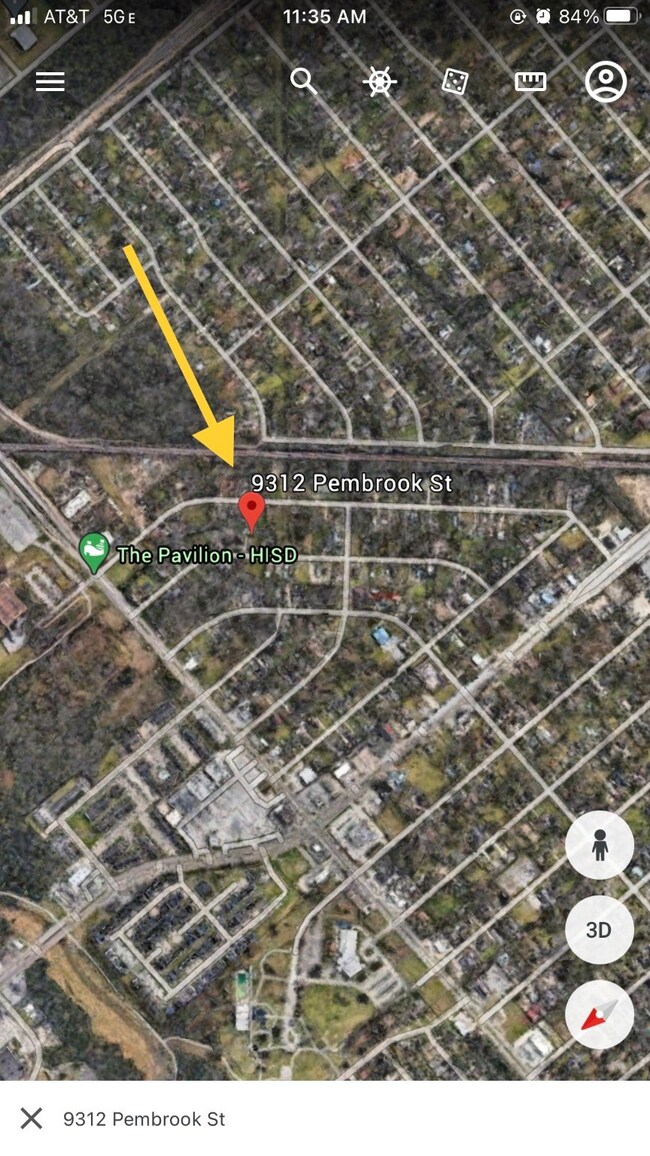650x1156 pixels.
Task: Open The Pavilion - HISD place marker
Action: [x=94, y=551]
